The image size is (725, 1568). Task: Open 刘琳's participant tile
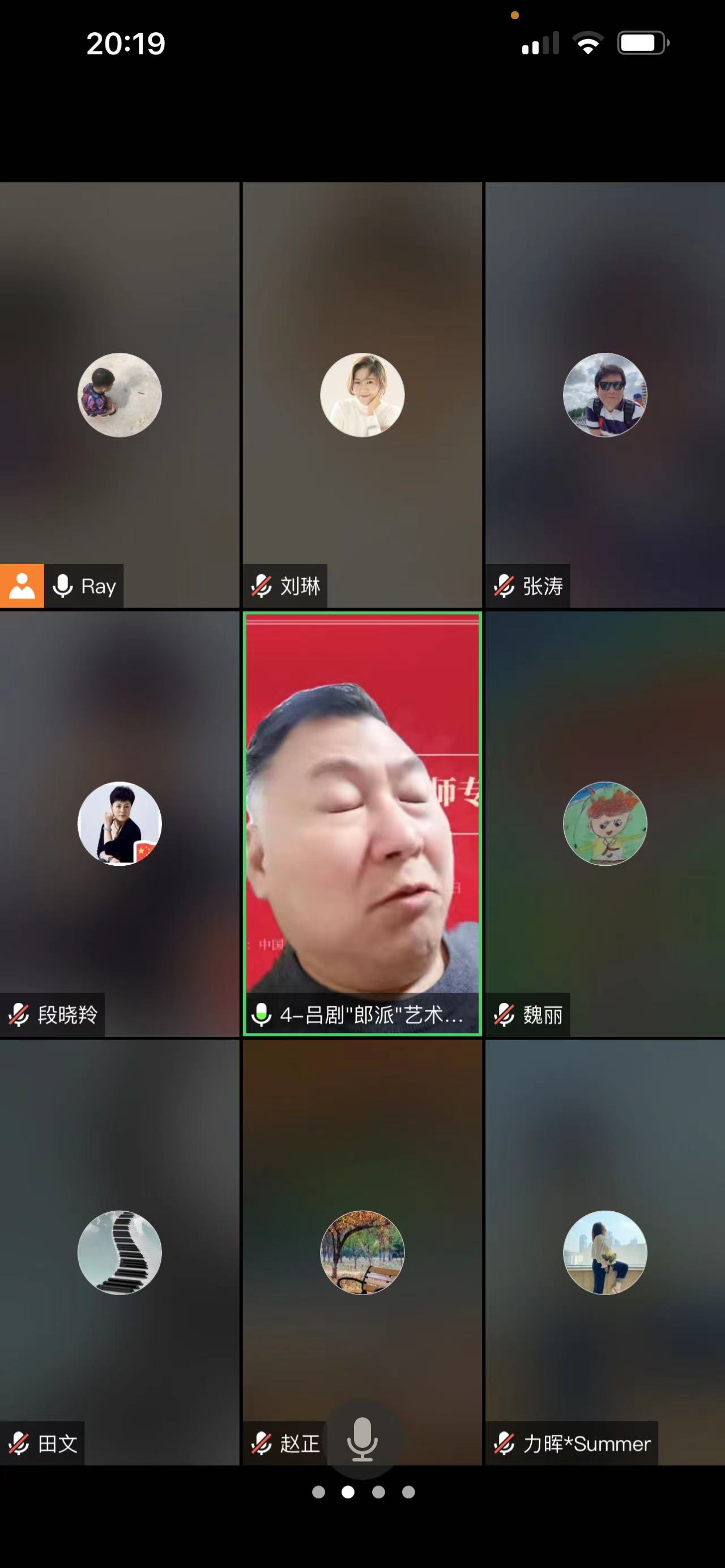point(362,395)
